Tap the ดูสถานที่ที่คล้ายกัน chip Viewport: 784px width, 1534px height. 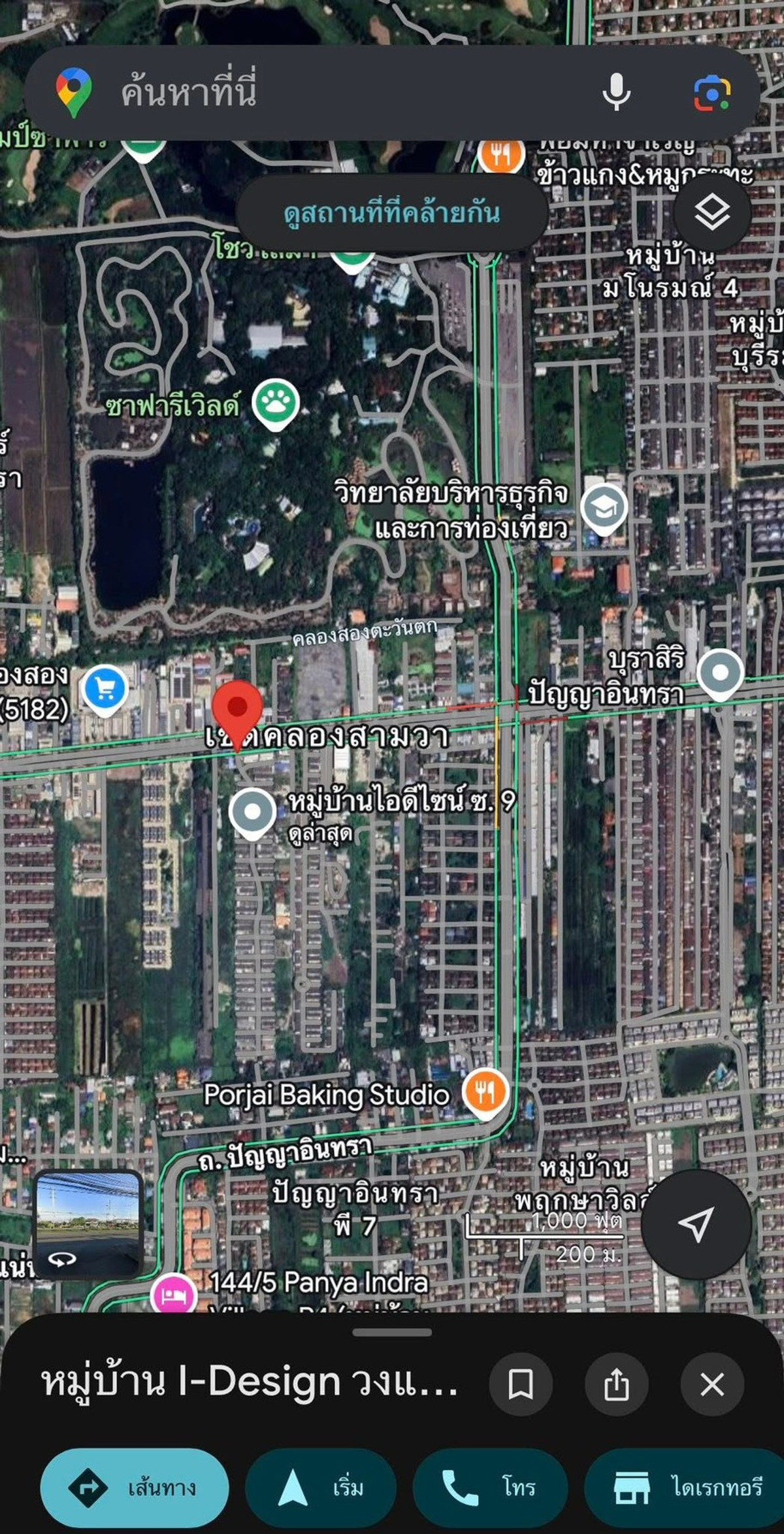tap(392, 213)
